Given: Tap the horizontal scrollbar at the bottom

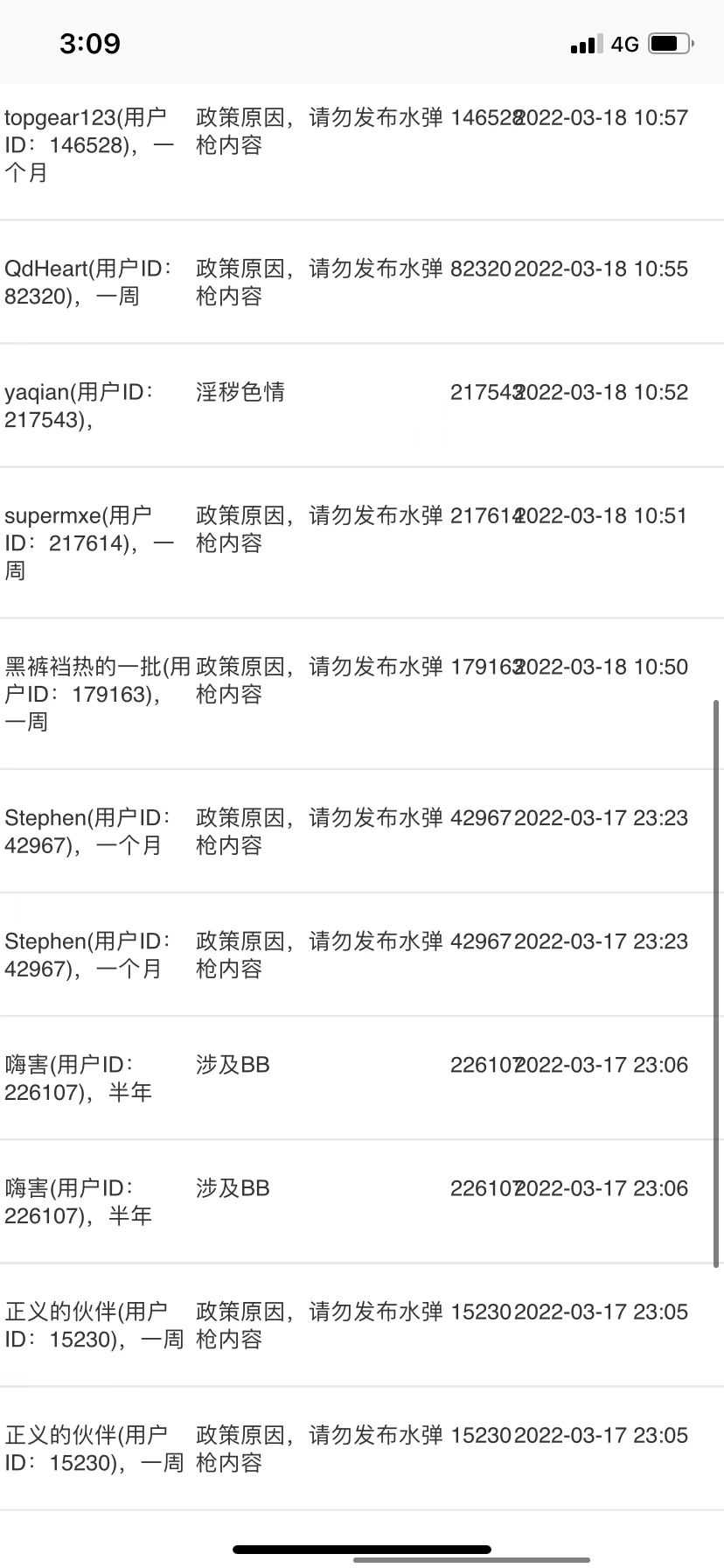Looking at the screenshot, I should [x=471, y=1559].
